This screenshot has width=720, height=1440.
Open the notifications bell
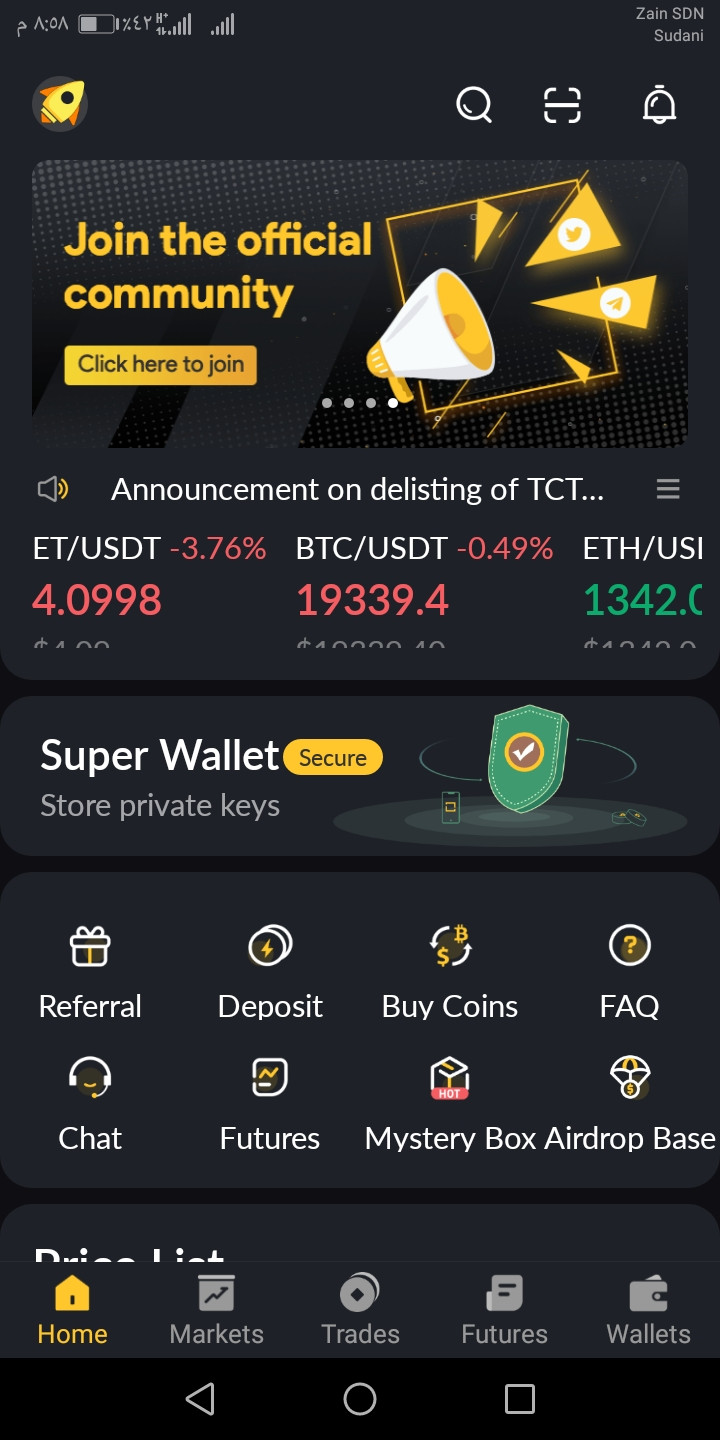[x=659, y=104]
